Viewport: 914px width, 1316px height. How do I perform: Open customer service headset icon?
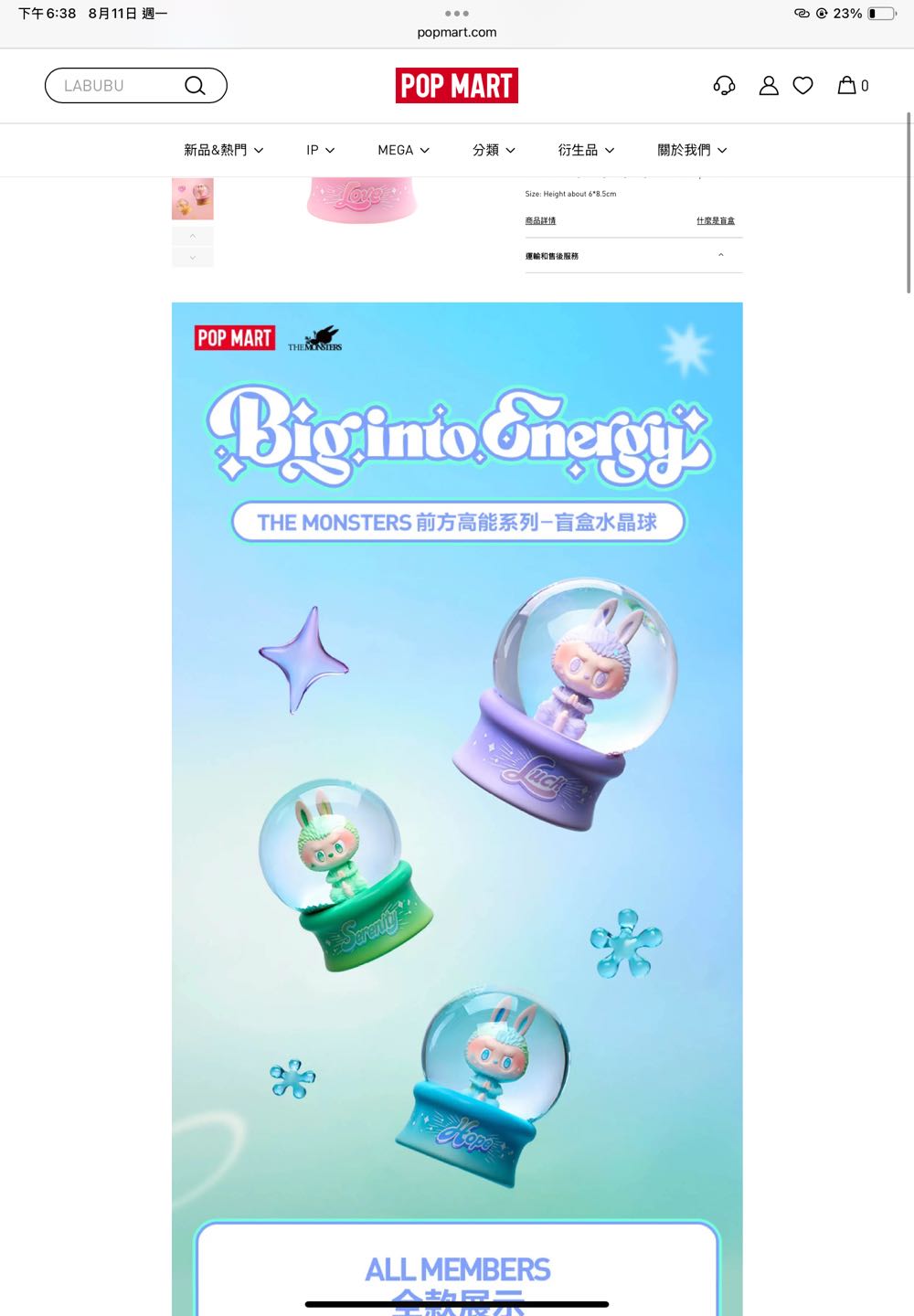[x=724, y=86]
